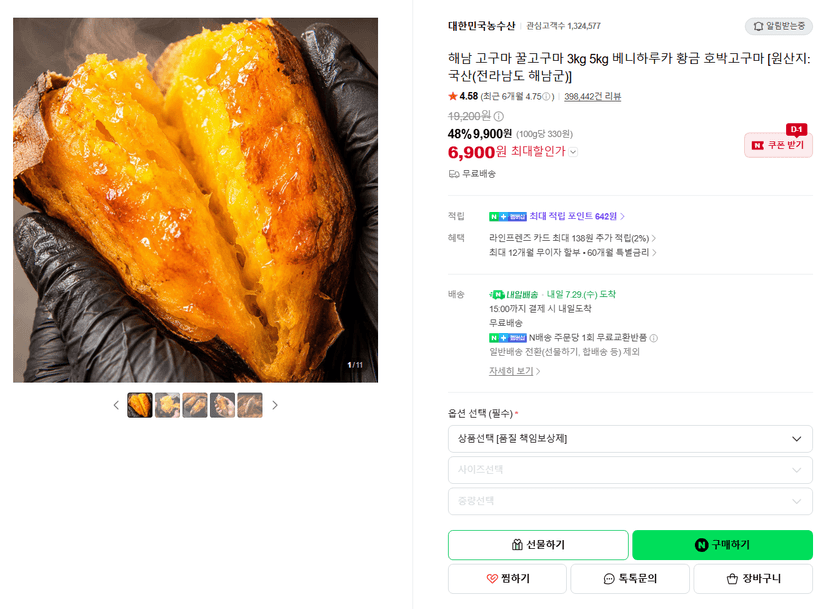The height and width of the screenshot is (609, 828).
Task: Get the coupon with 쿠폰 받기
Action: [778, 145]
